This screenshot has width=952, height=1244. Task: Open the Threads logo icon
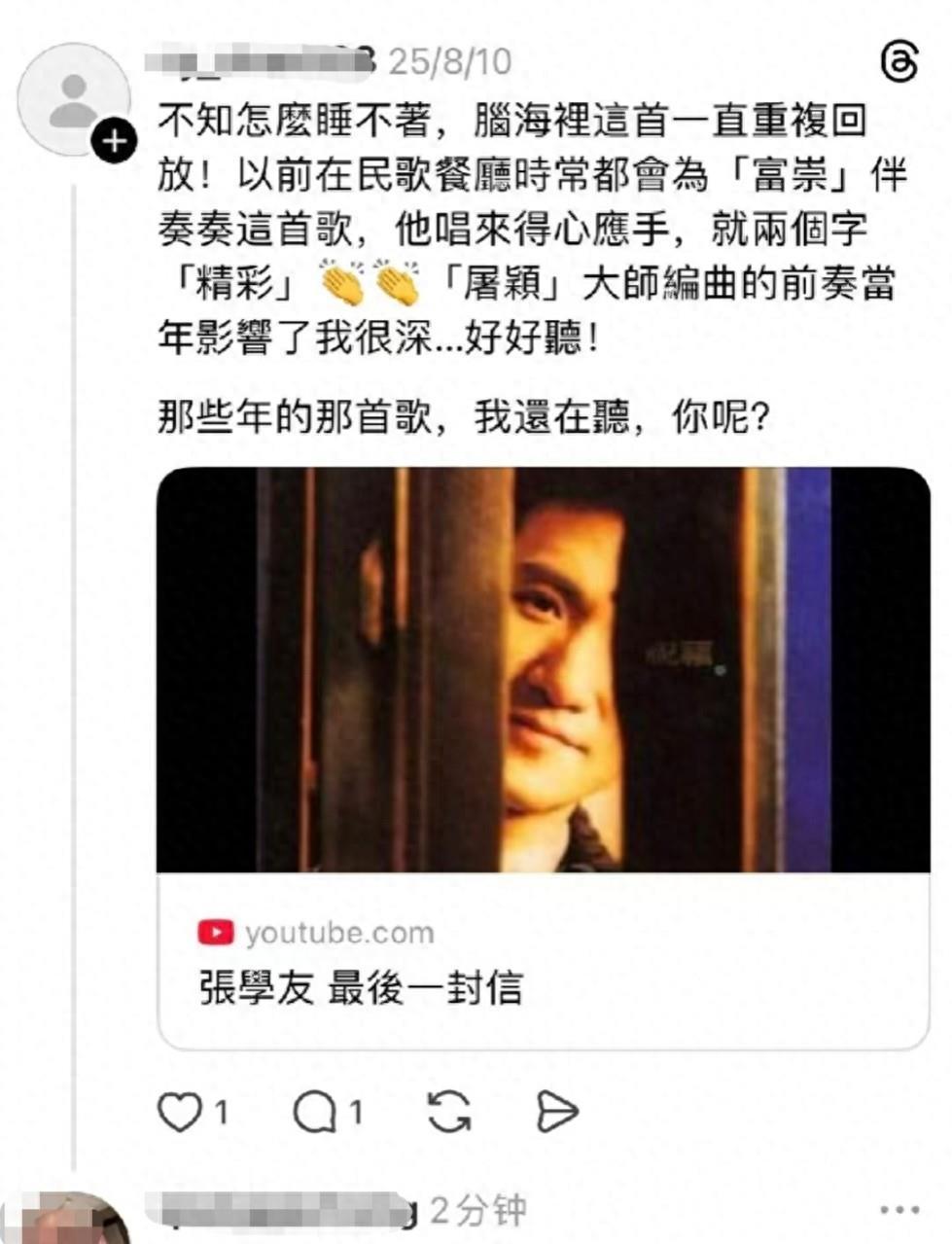[899, 62]
